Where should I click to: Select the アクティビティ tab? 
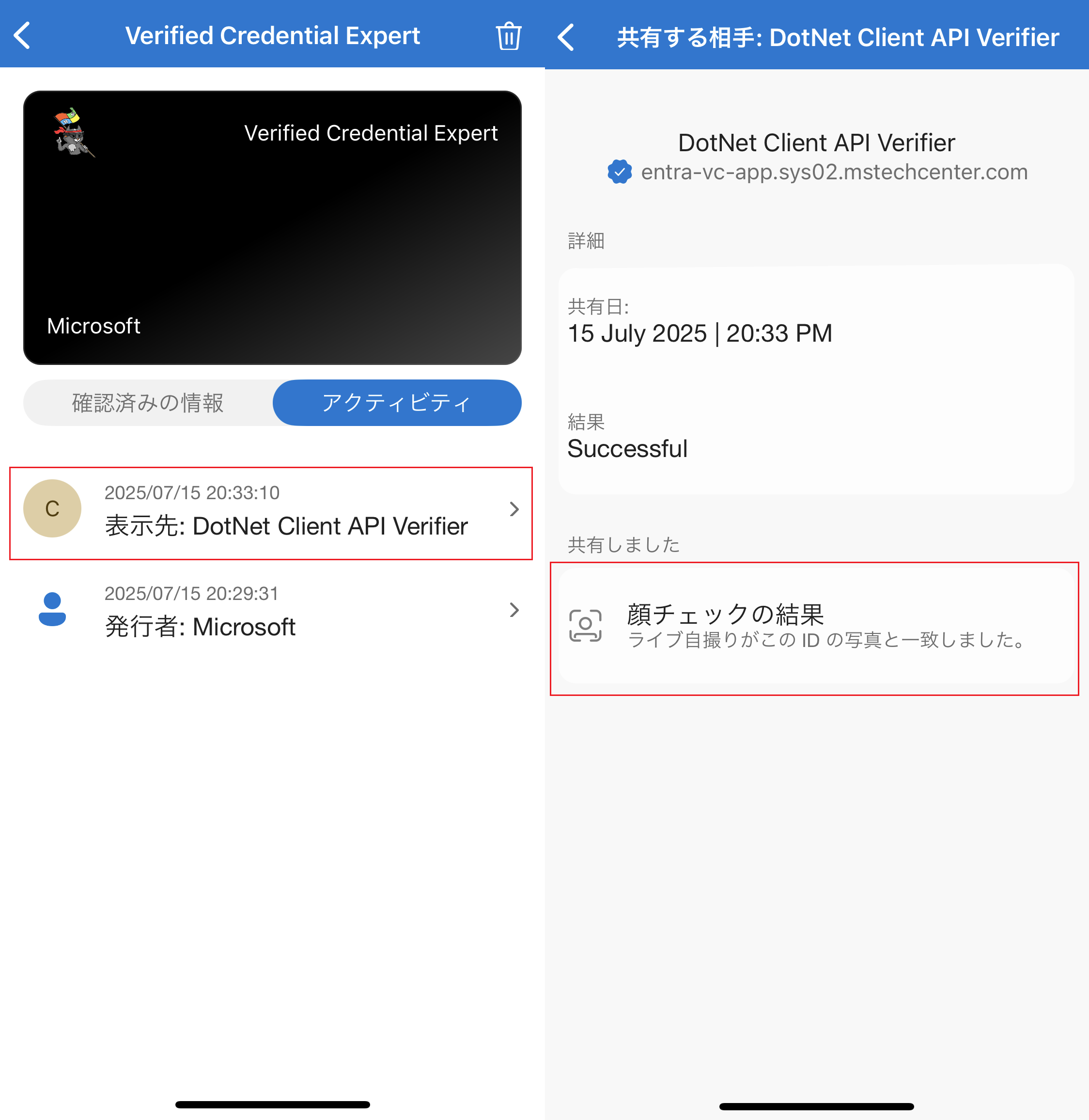coord(396,402)
